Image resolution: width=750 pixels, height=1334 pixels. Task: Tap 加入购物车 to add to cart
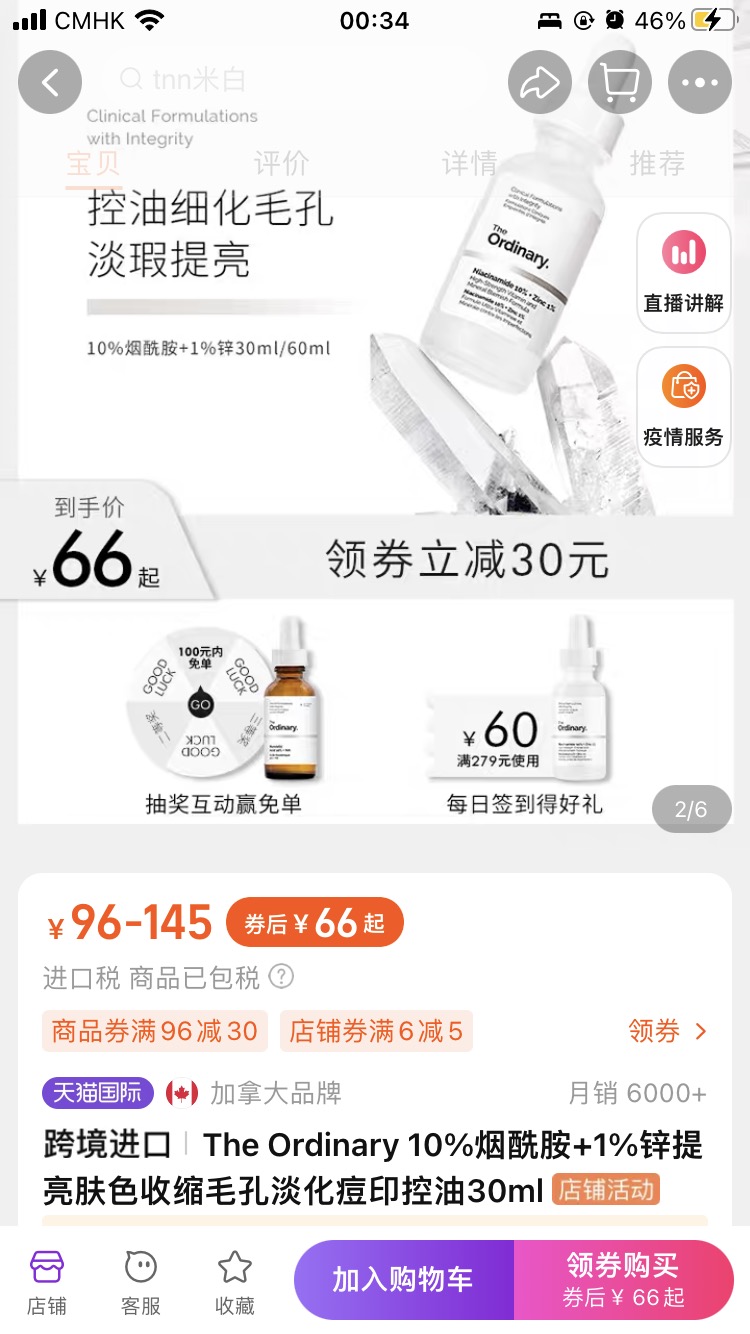402,1280
